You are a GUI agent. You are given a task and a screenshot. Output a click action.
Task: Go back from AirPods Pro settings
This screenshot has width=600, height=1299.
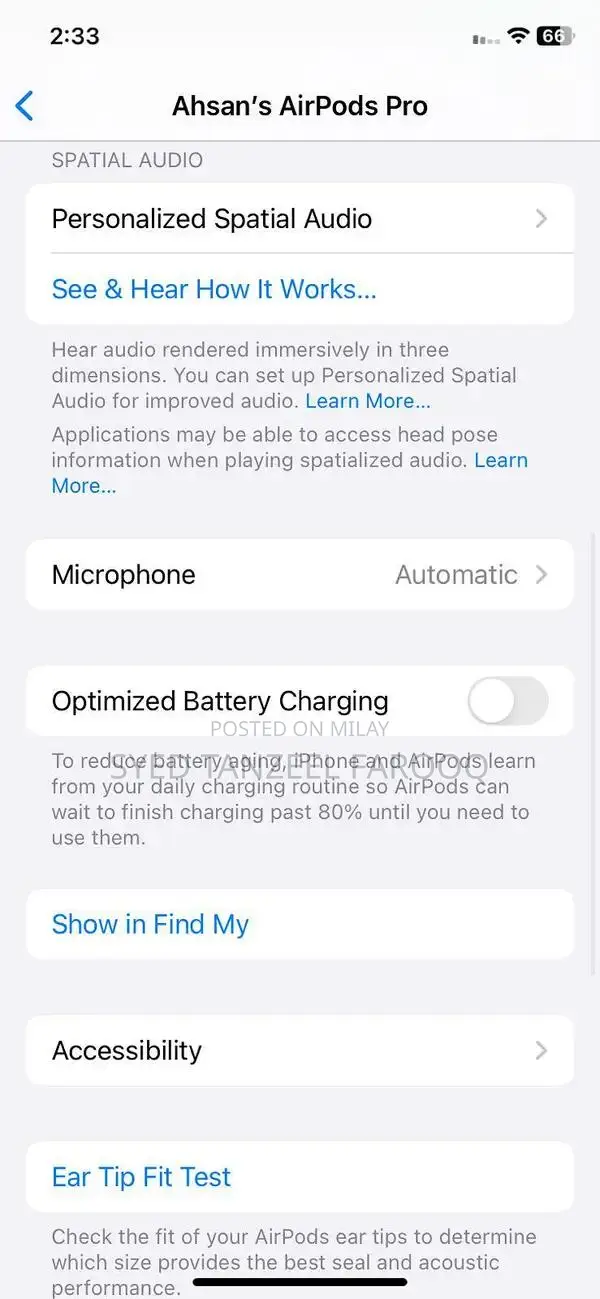pyautogui.click(x=25, y=106)
